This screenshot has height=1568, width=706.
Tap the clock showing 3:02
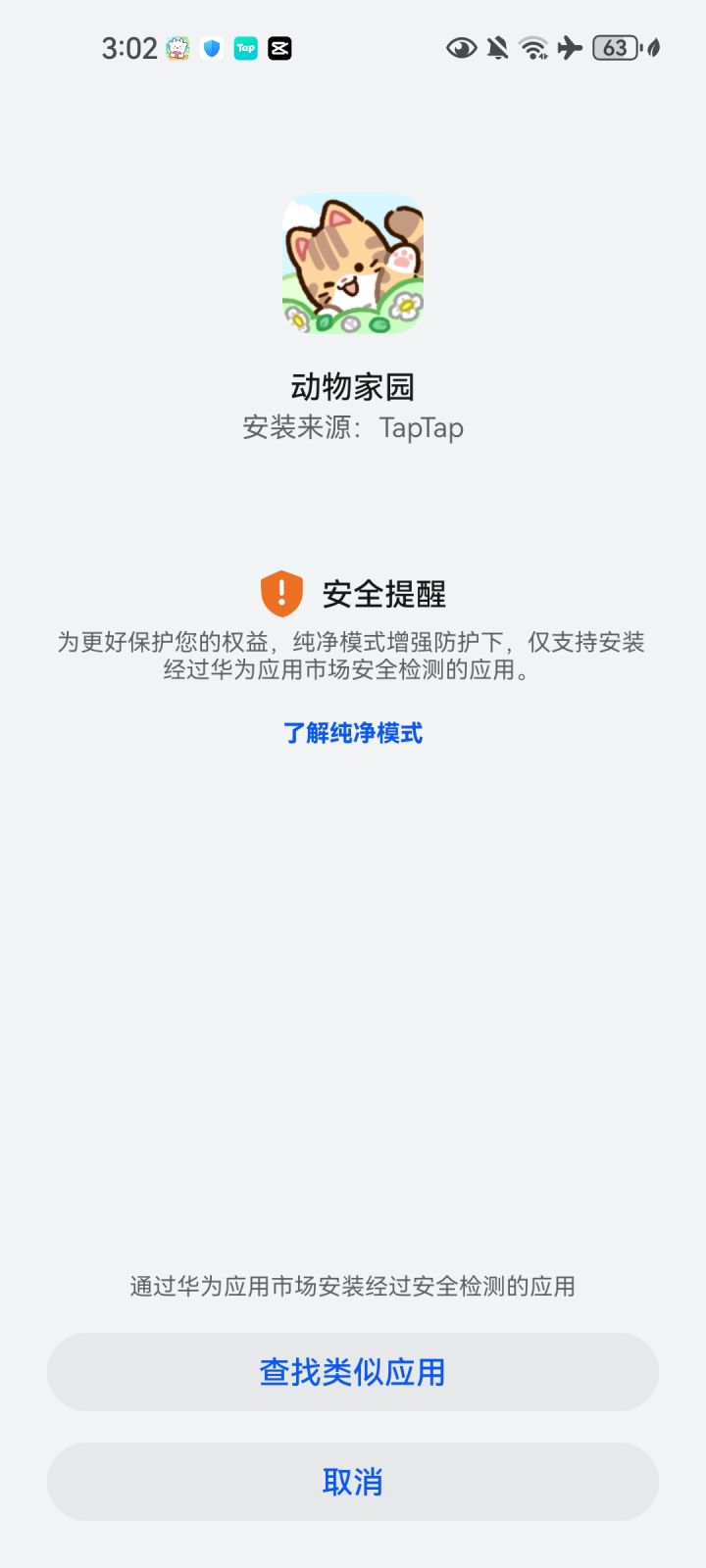click(x=125, y=47)
